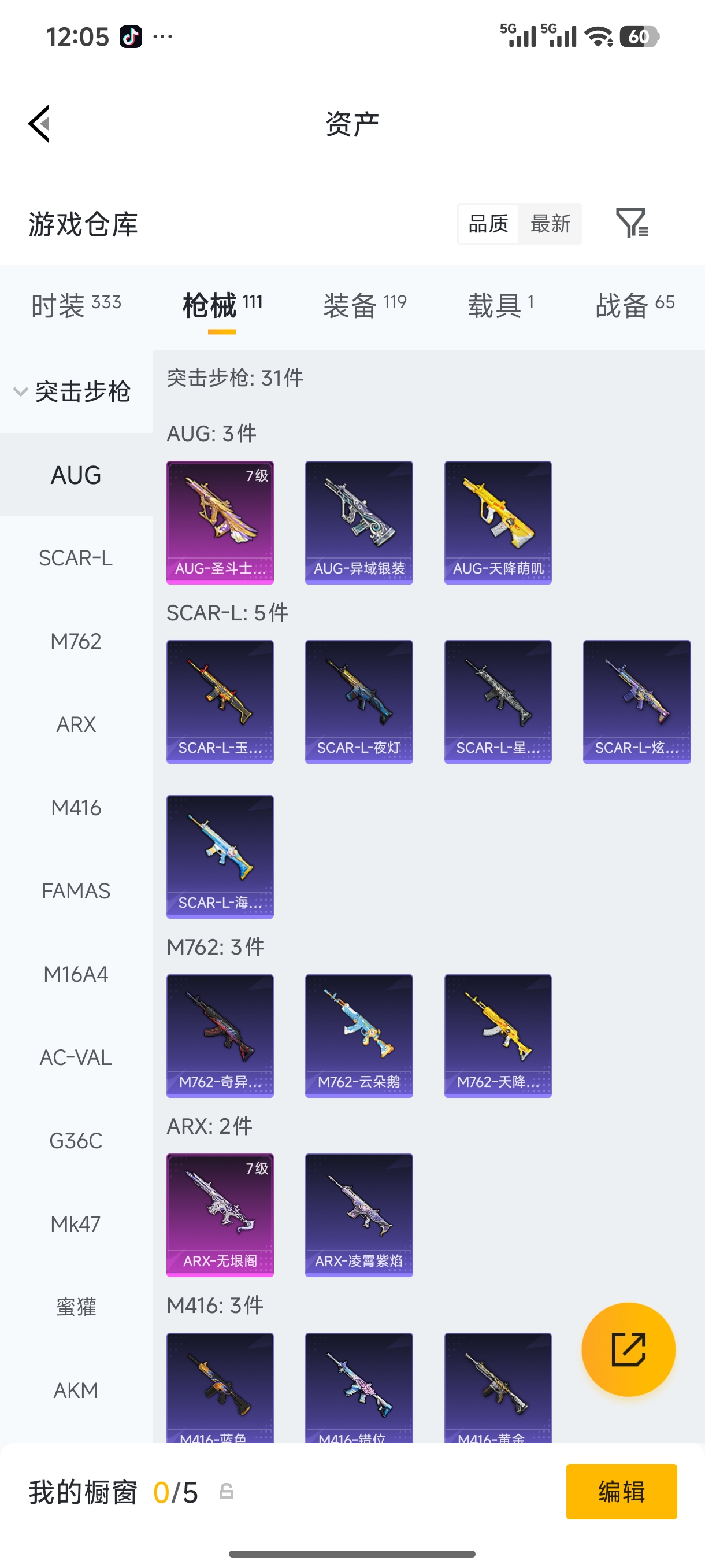The height and width of the screenshot is (1568, 705).
Task: Go back using the top-left arrow
Action: [x=39, y=124]
